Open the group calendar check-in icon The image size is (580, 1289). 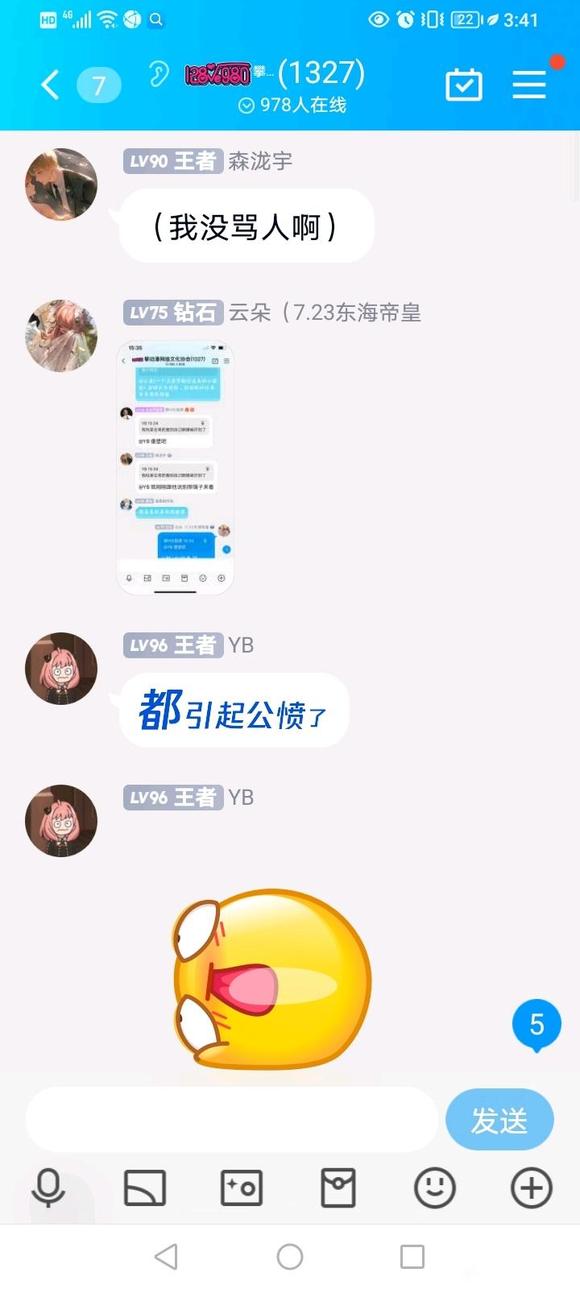pyautogui.click(x=463, y=85)
